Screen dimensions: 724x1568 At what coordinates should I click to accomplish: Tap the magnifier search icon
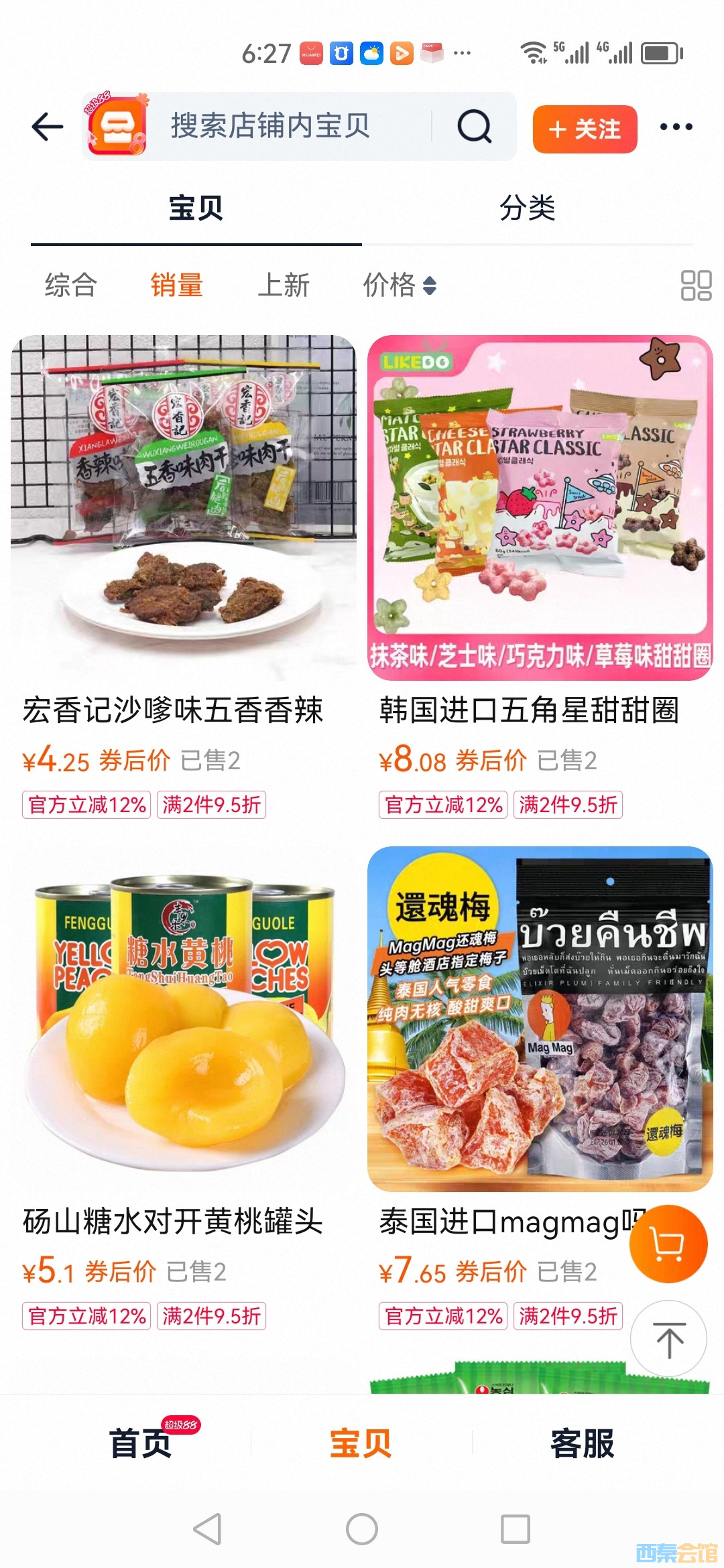point(474,127)
